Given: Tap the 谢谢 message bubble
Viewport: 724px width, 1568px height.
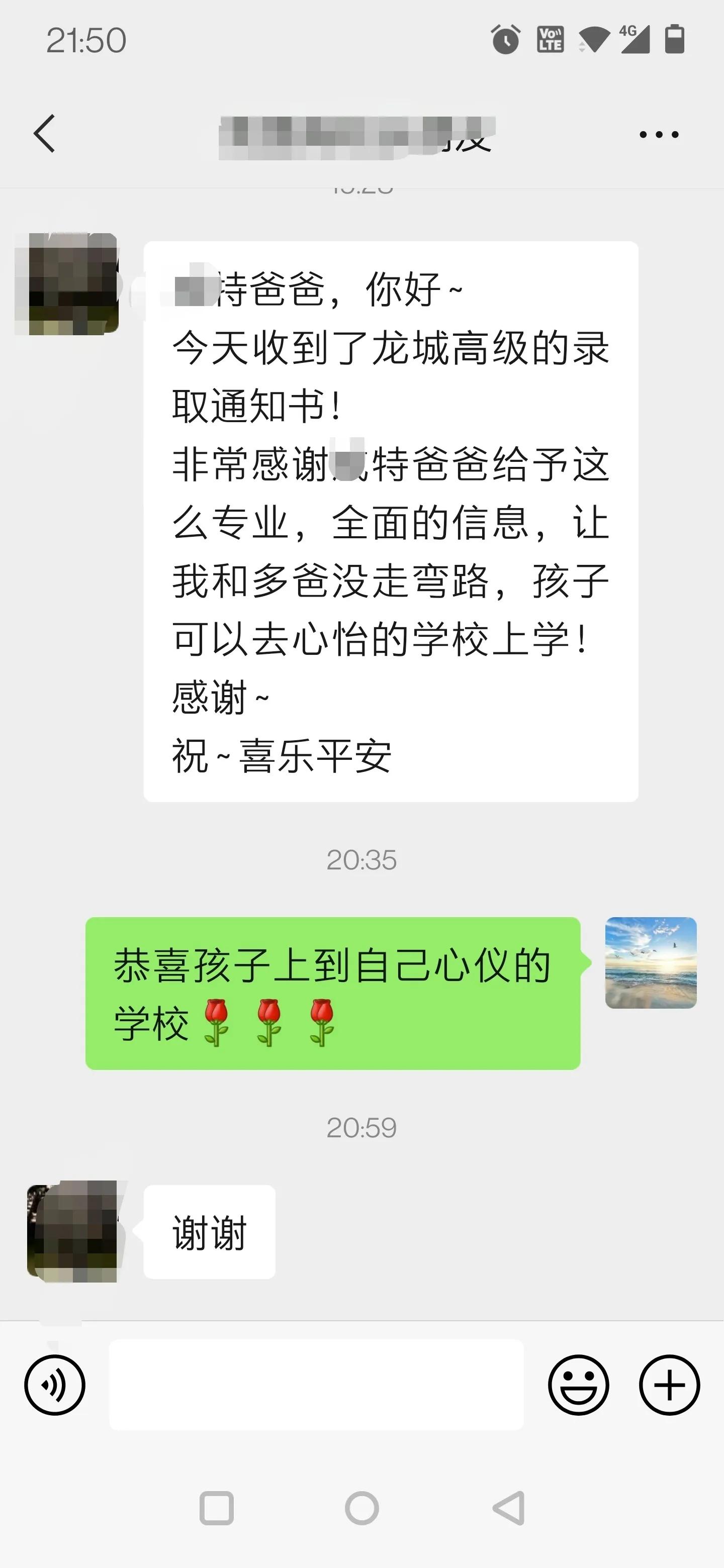Looking at the screenshot, I should click(209, 1233).
